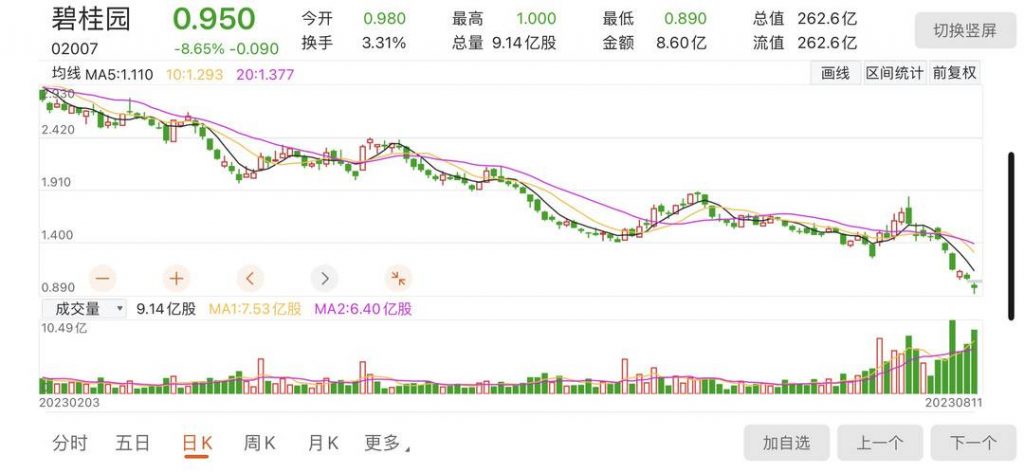Select the 日K tab
This screenshot has width=1024, height=473.
[196, 443]
